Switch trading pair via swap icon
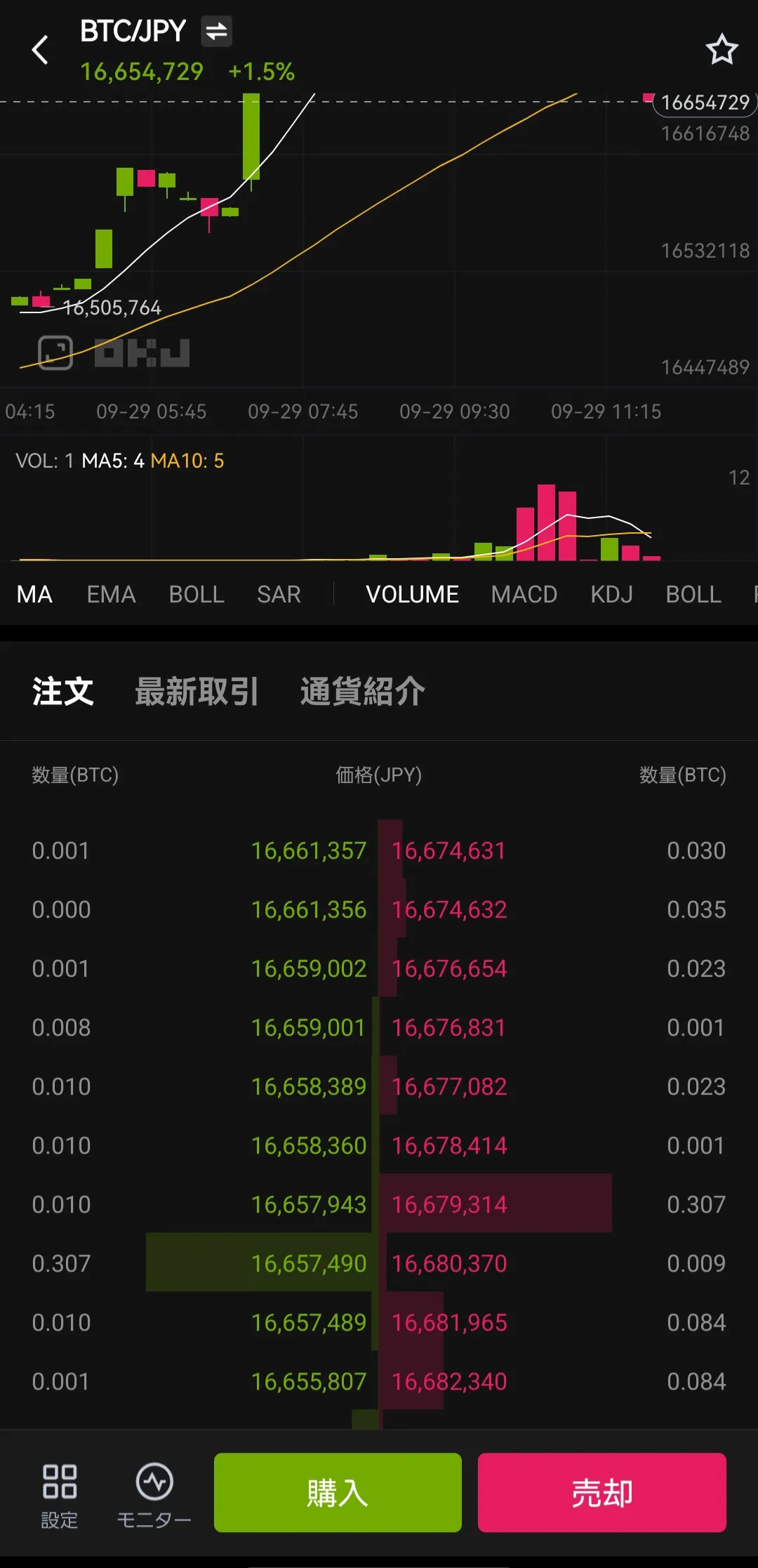The width and height of the screenshot is (758, 1568). [x=216, y=31]
